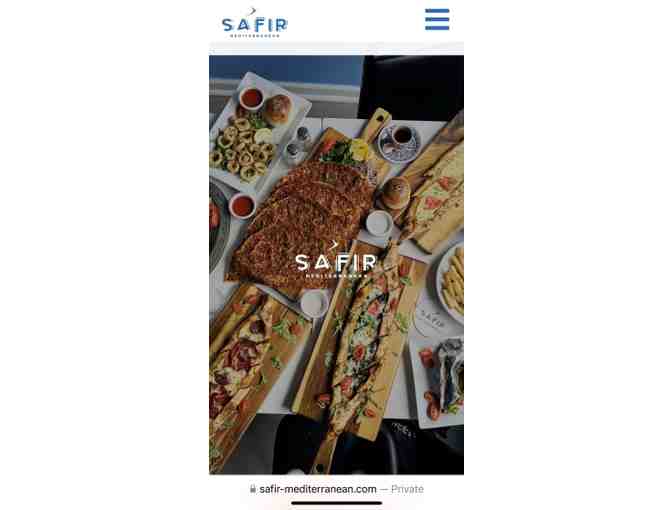Image resolution: width=672 pixels, height=510 pixels.
Task: Open the hamburger navigation menu
Action: click(437, 20)
